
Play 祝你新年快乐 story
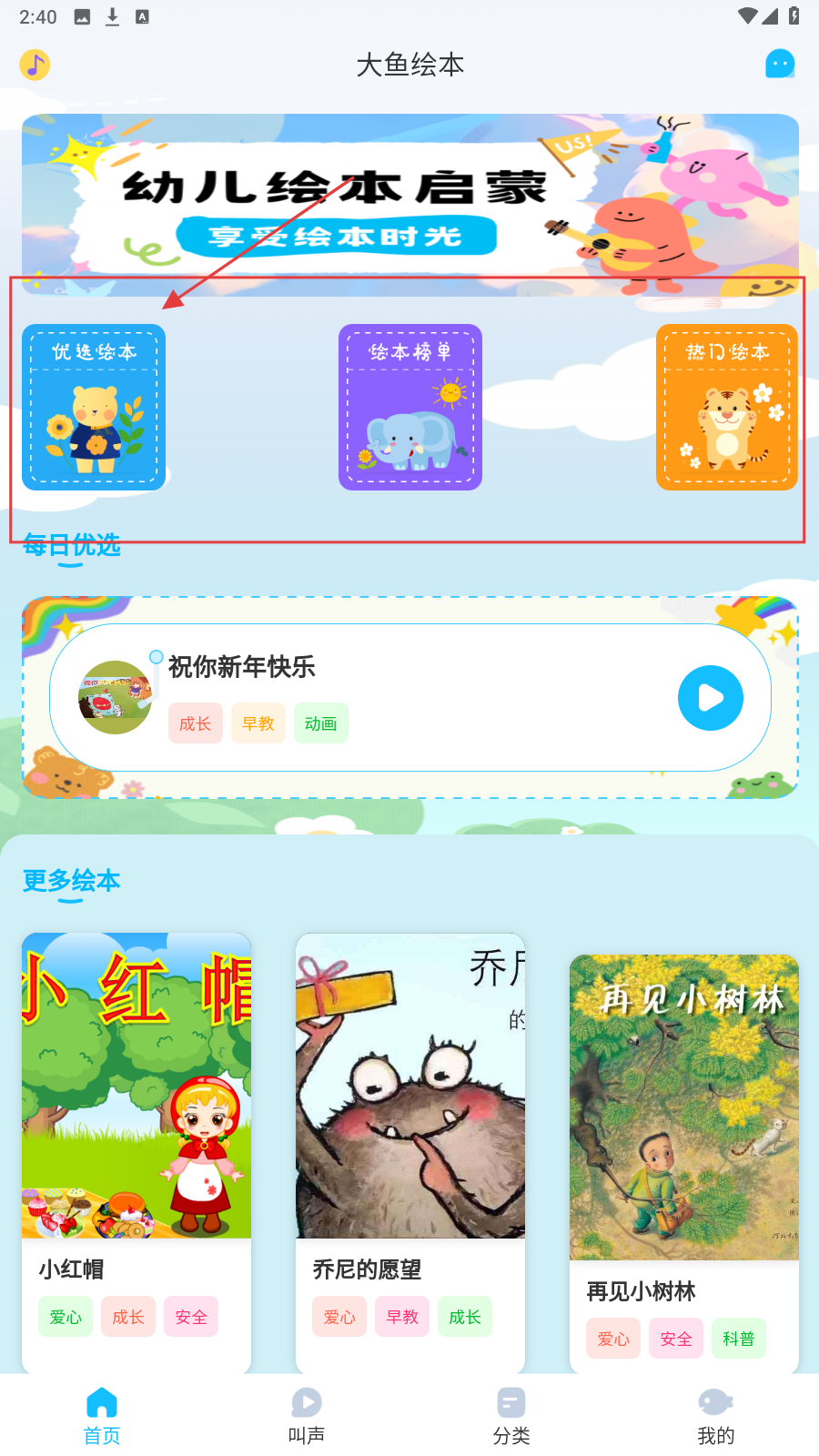click(711, 698)
